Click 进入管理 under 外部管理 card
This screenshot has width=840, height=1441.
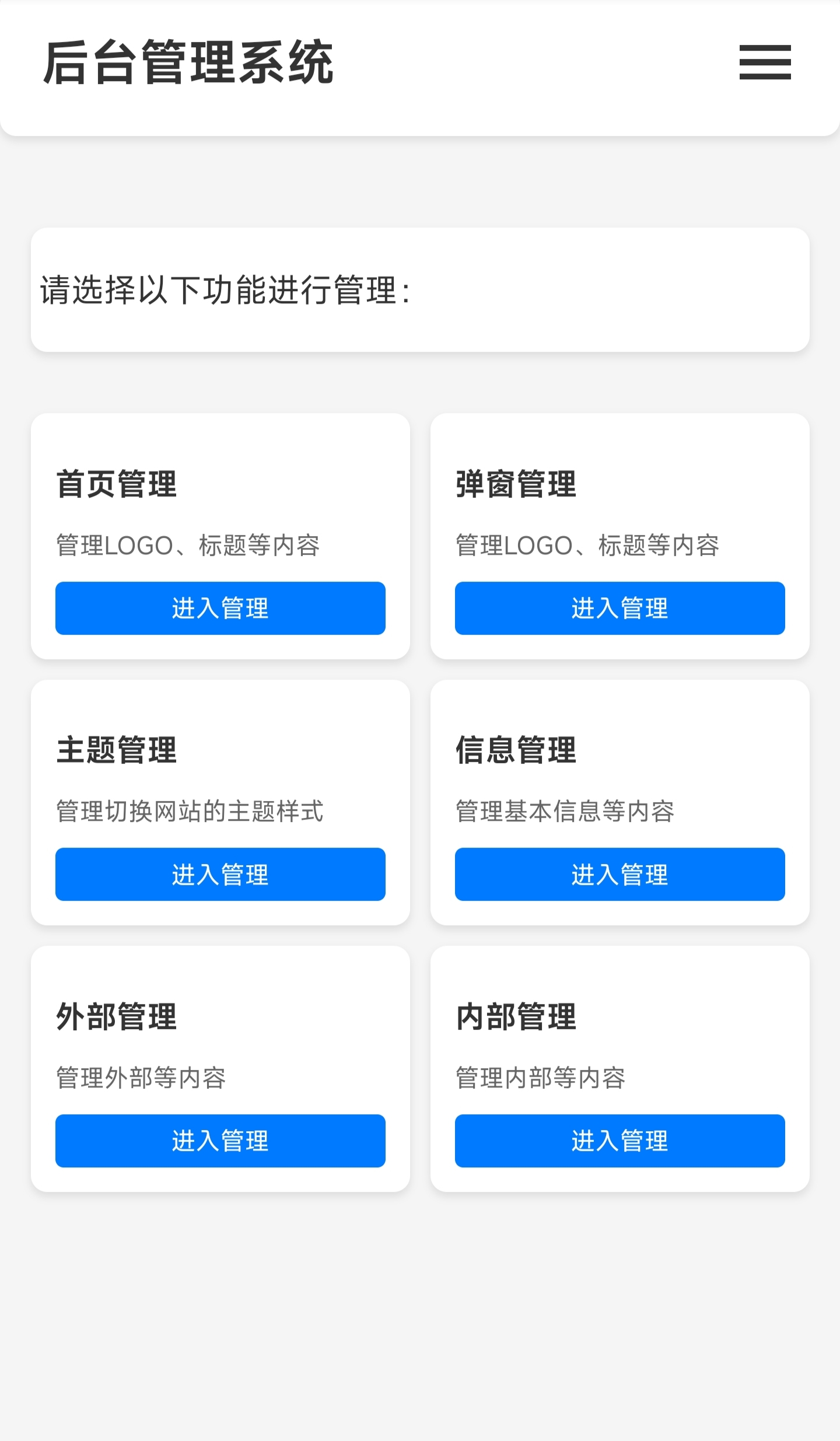[220, 1141]
